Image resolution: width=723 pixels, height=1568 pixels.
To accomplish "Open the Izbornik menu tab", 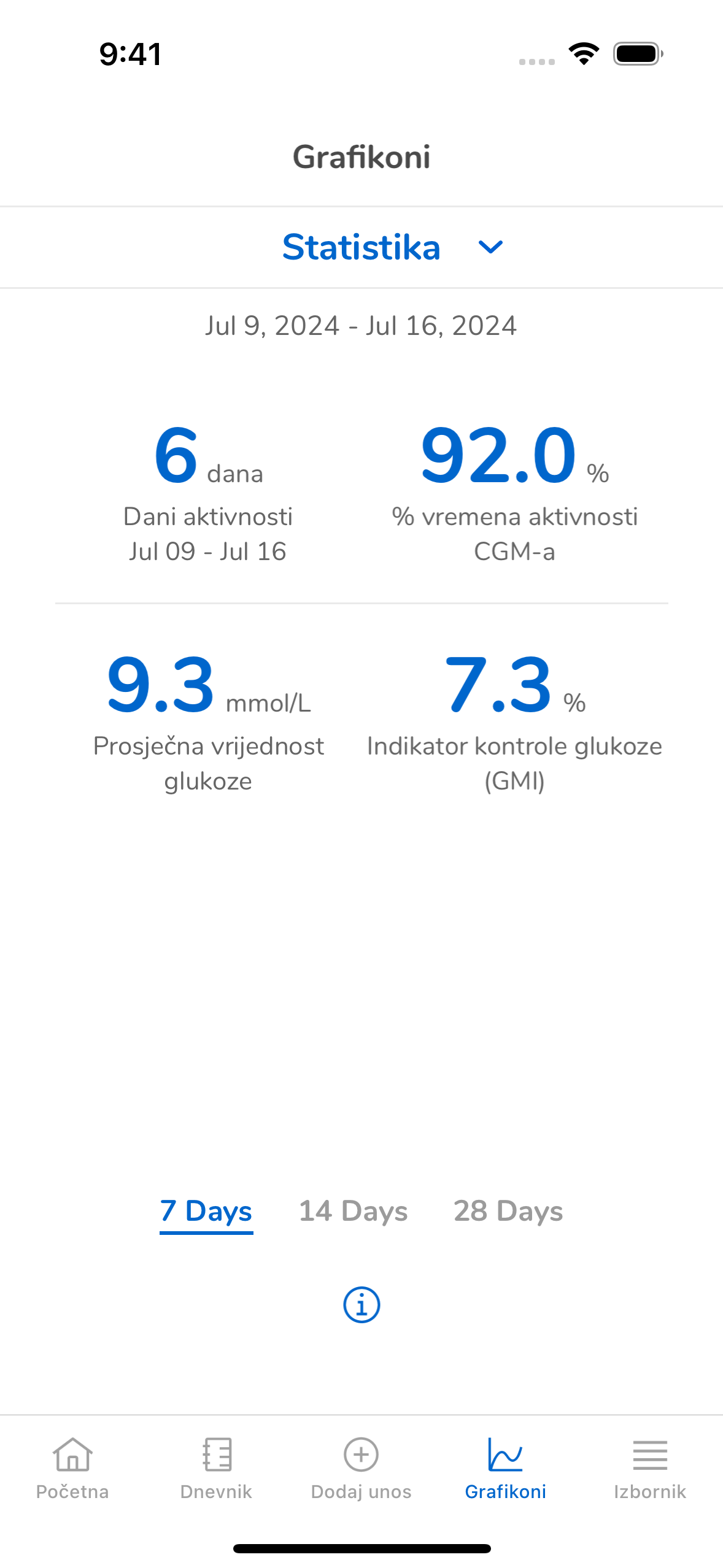I will point(650,1468).
